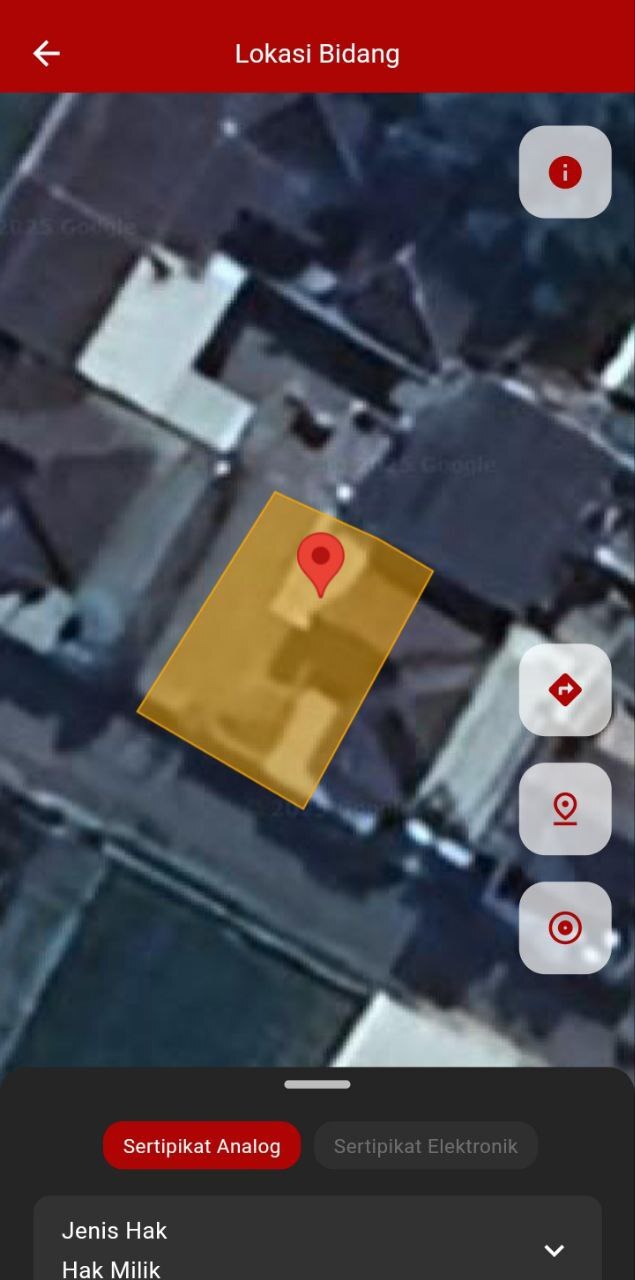Tap the red marker on the parcel
This screenshot has height=1280, width=635.
[320, 562]
